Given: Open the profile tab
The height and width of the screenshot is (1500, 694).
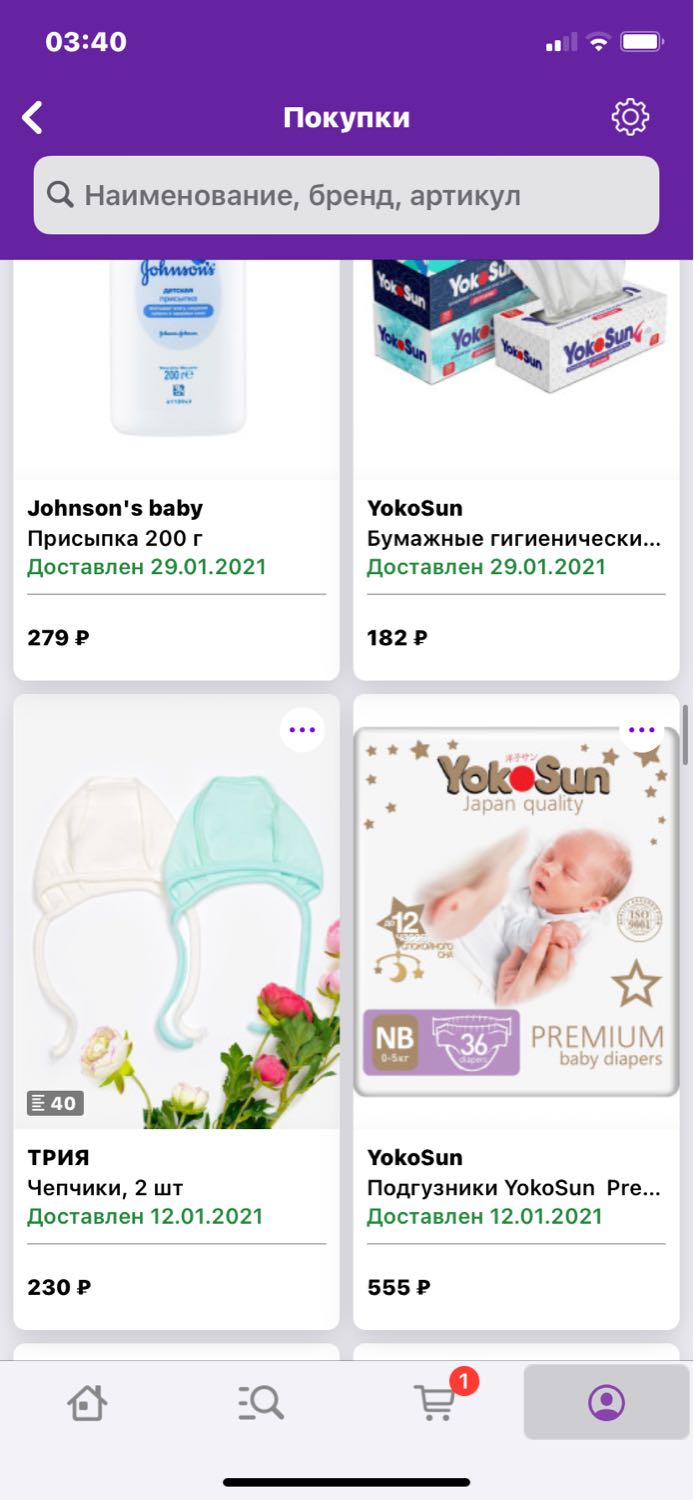Looking at the screenshot, I should 607,1403.
